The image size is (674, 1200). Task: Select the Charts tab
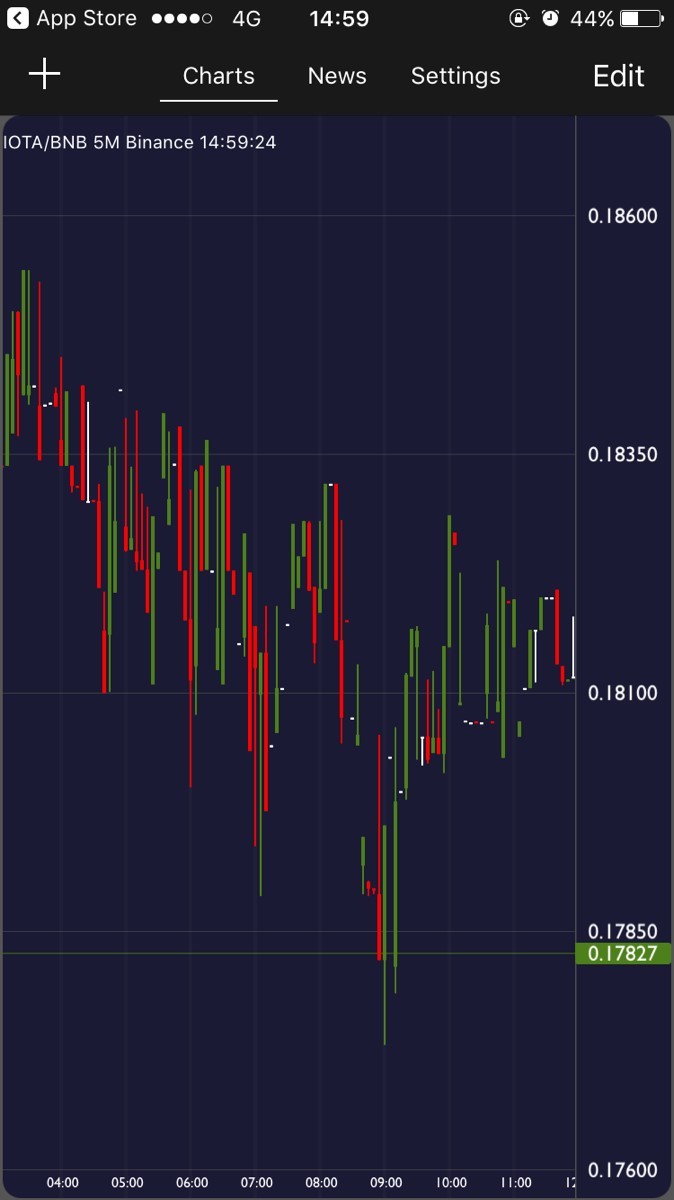coord(219,76)
